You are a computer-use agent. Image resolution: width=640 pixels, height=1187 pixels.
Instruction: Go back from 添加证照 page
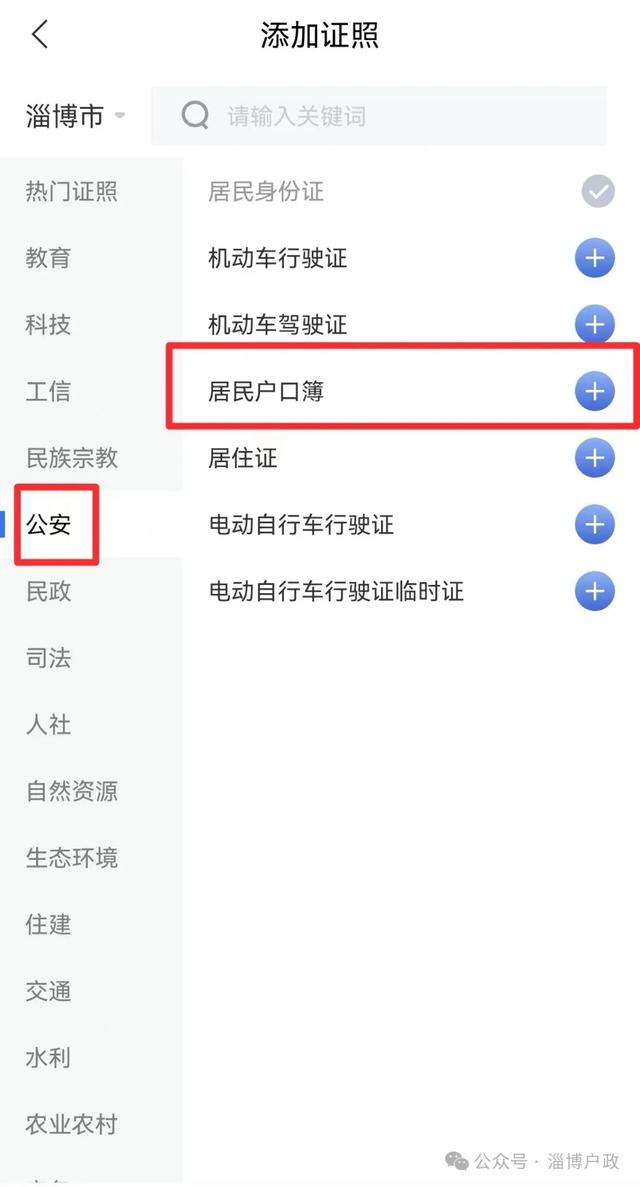tap(39, 35)
